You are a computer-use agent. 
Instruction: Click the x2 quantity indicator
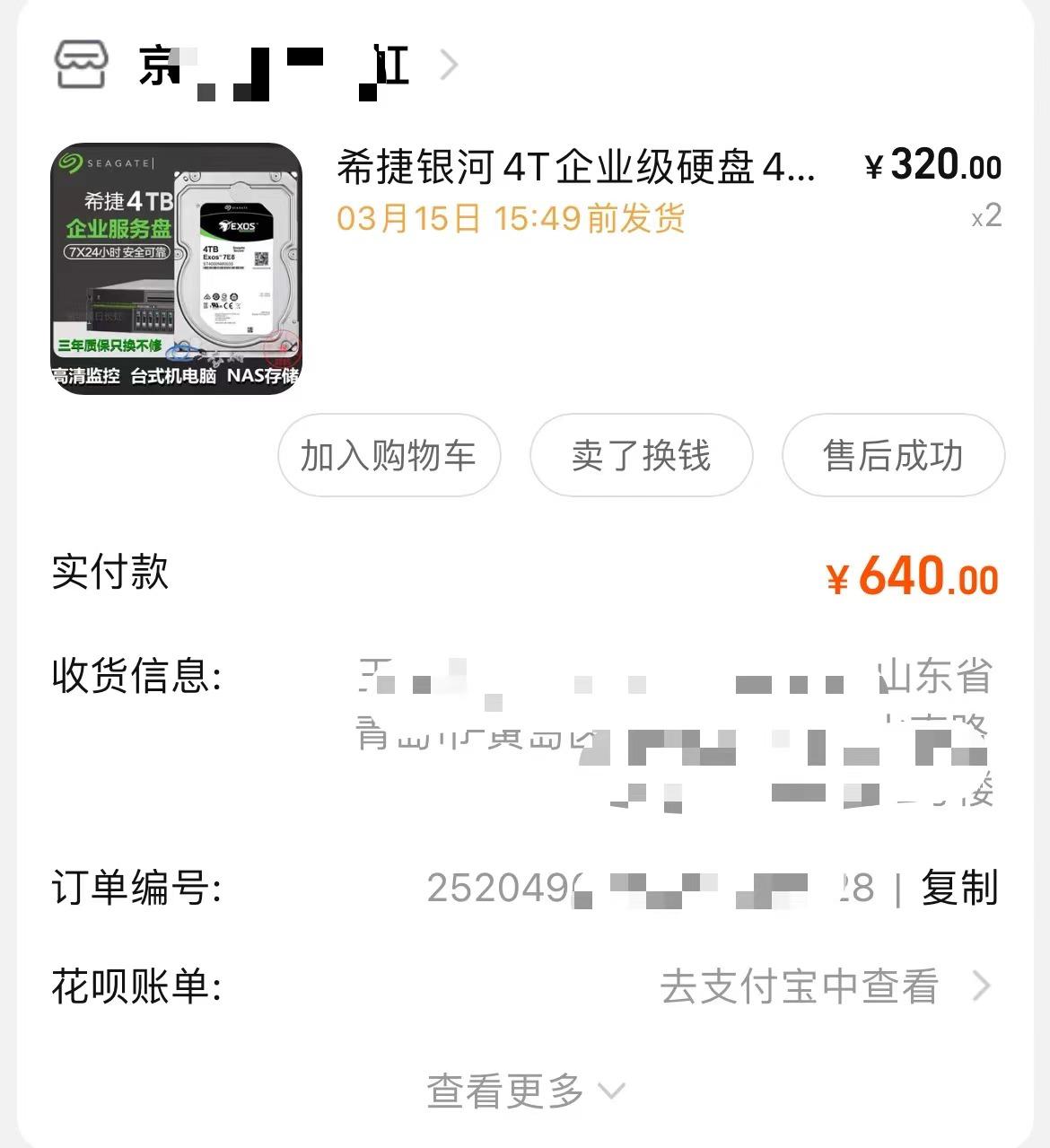pos(983,217)
